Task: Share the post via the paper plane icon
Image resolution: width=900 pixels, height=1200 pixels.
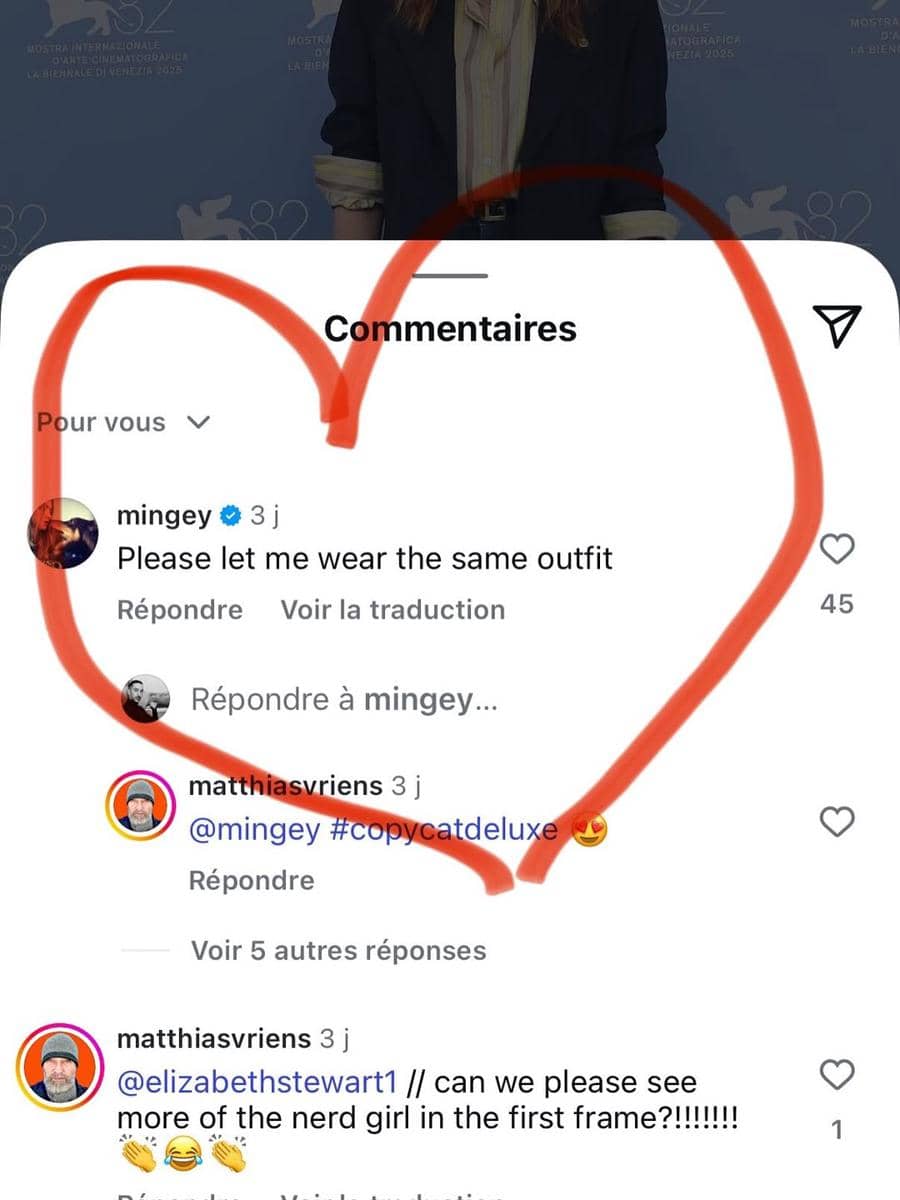Action: 837,327
